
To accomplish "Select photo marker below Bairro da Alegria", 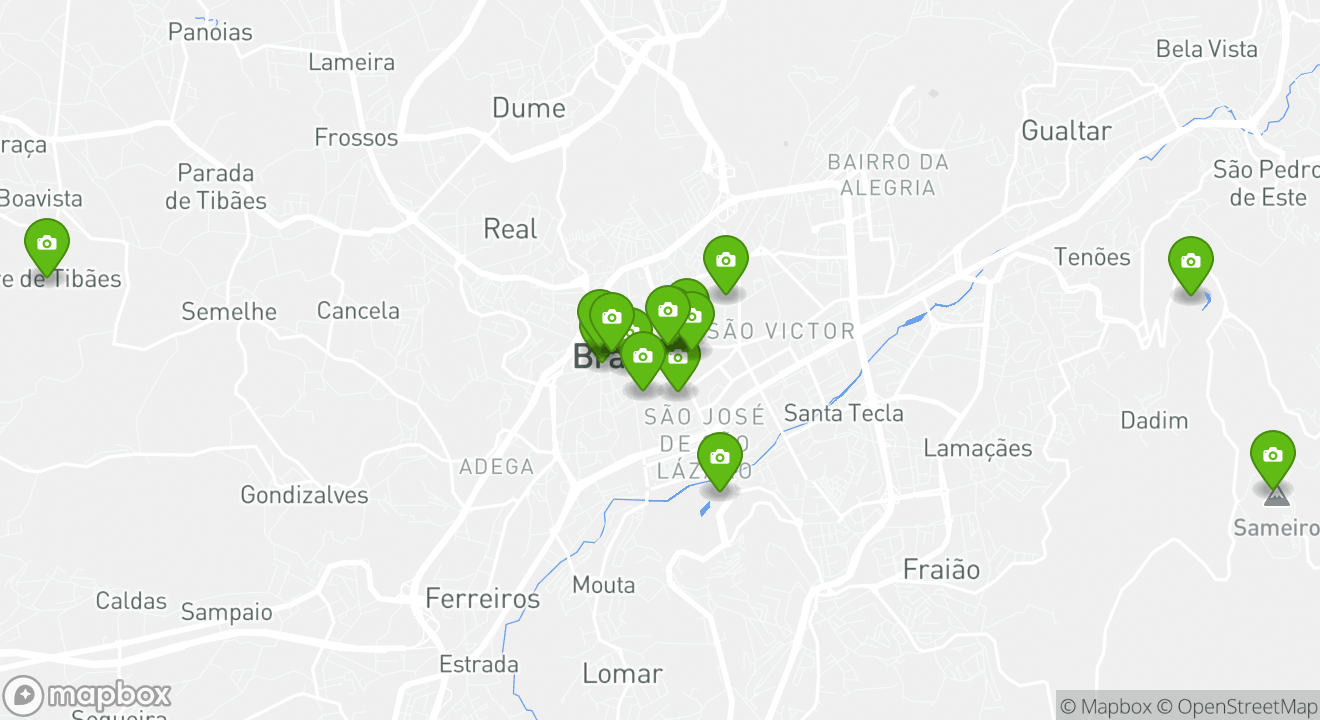I will pos(726,261).
